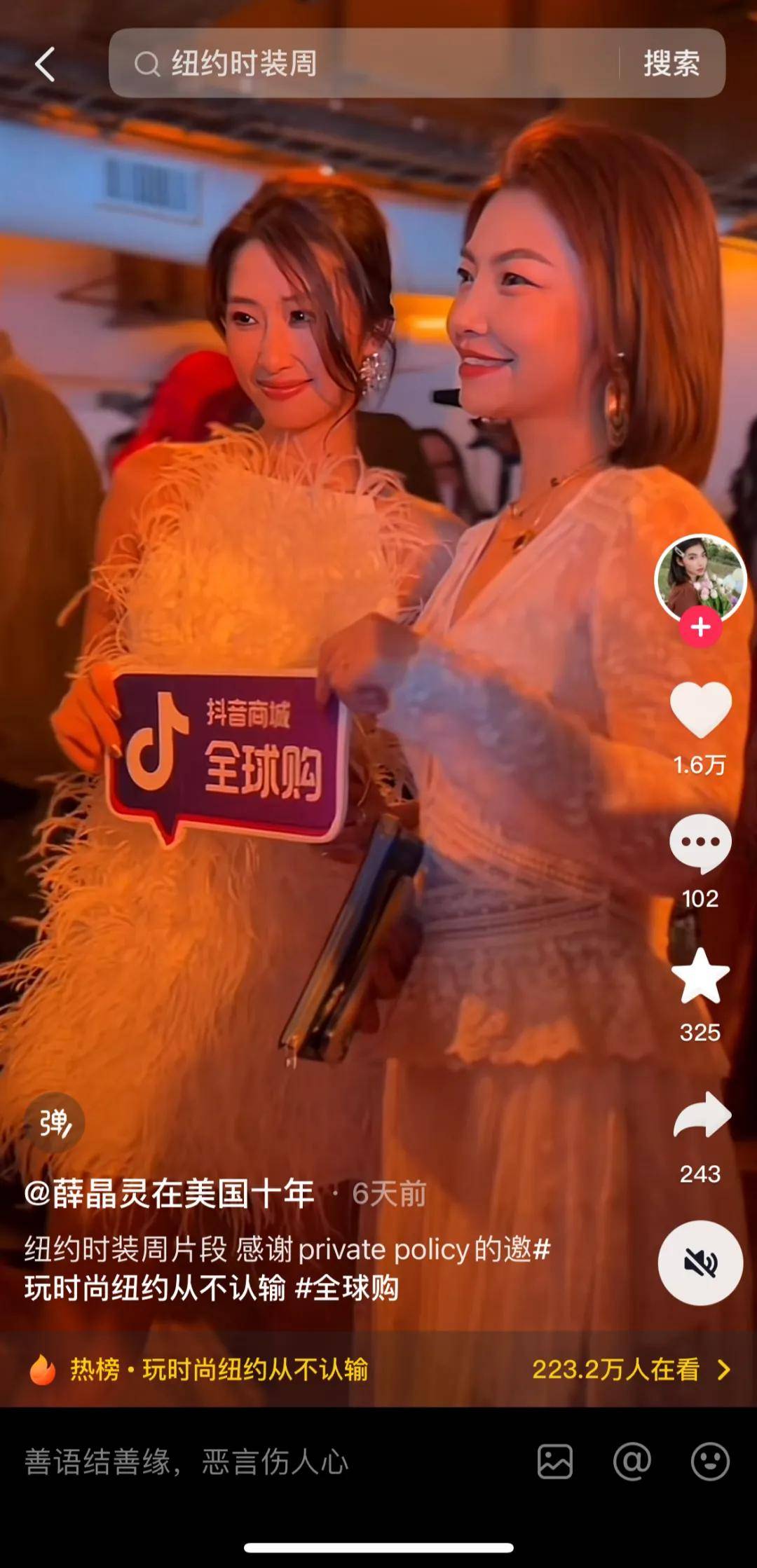Viewport: 757px width, 1568px height.
Task: Mention someone with the @ icon
Action: click(632, 1462)
